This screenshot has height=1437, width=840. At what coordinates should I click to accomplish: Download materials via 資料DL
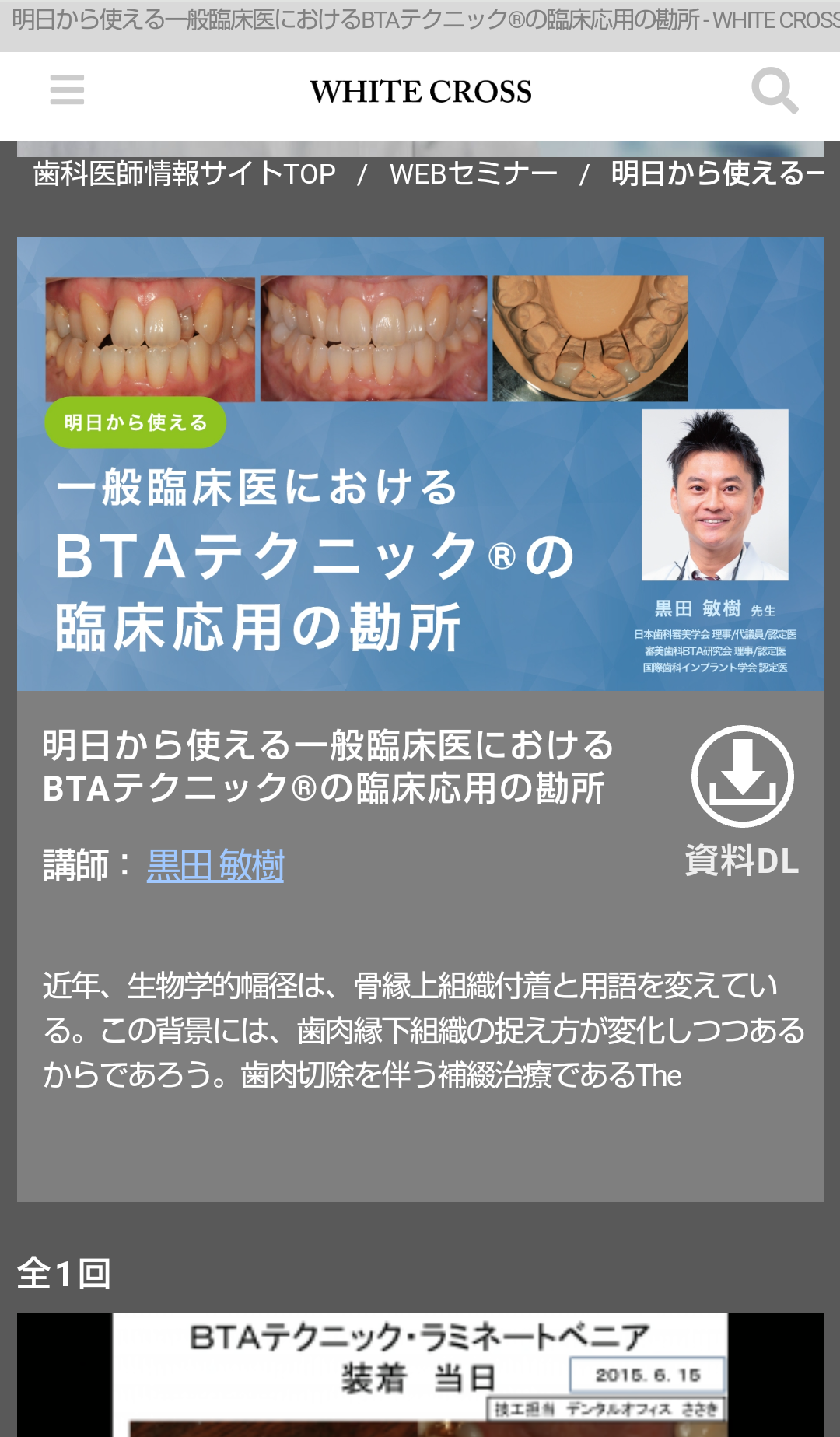click(x=742, y=801)
